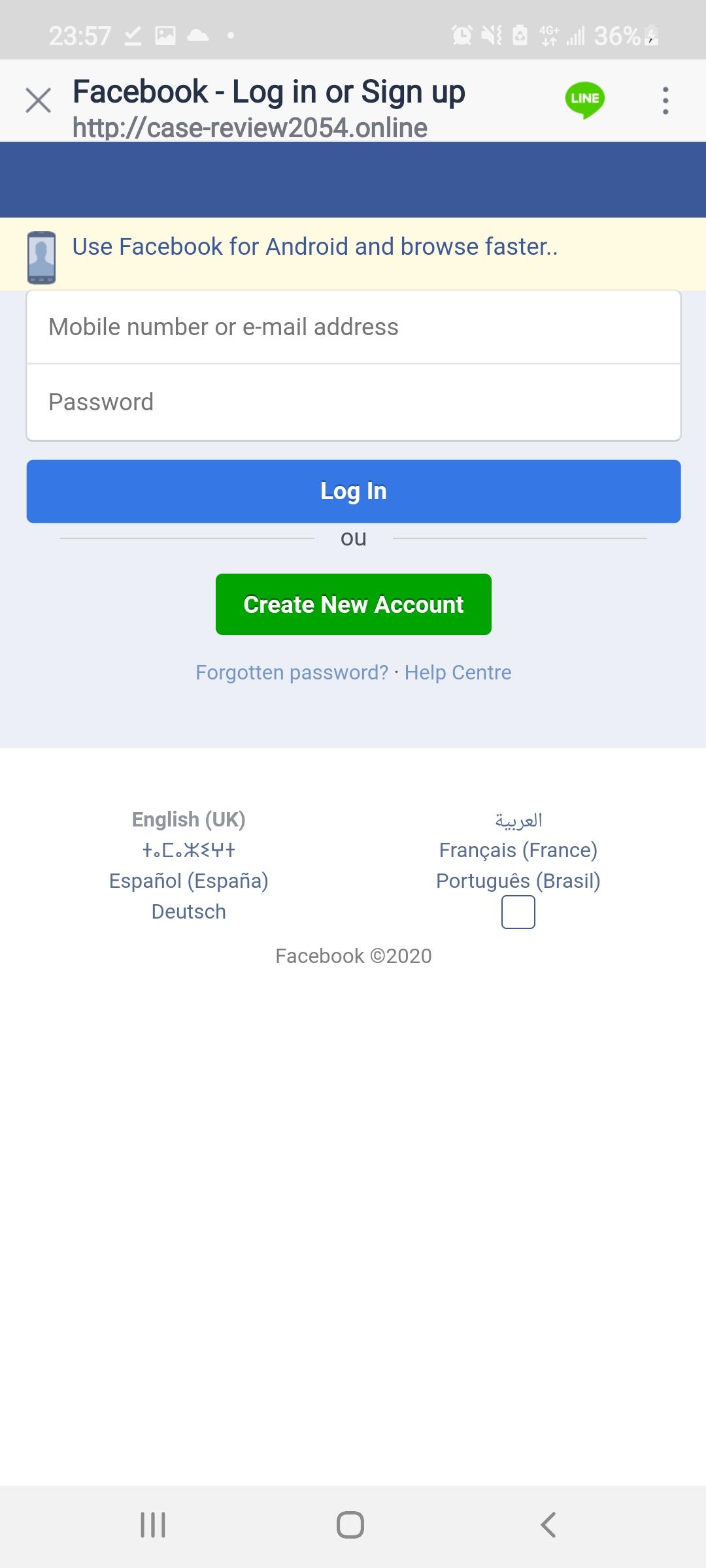Tap Create New Account

coord(353,604)
